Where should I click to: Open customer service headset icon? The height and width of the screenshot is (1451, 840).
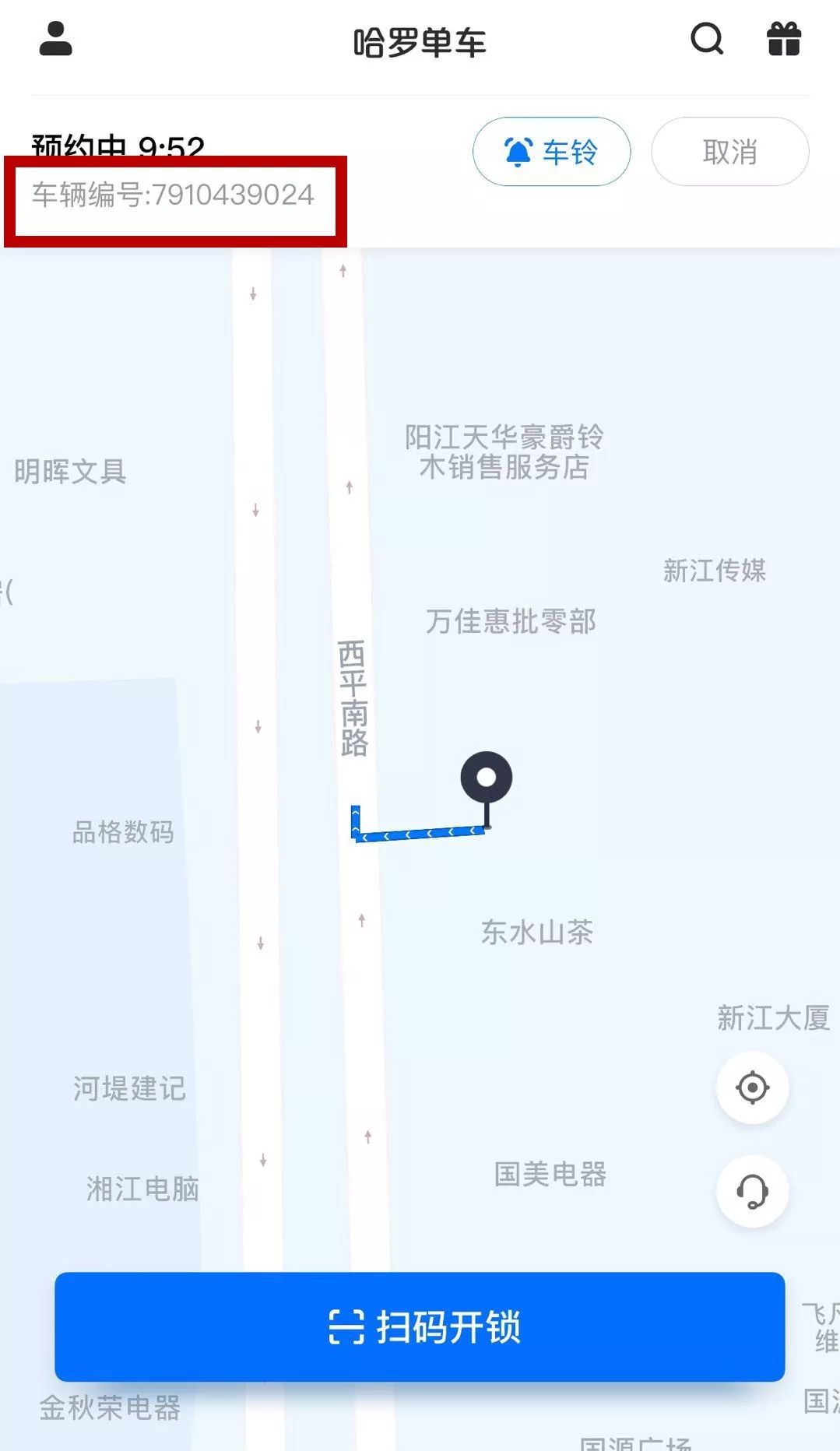[751, 1192]
